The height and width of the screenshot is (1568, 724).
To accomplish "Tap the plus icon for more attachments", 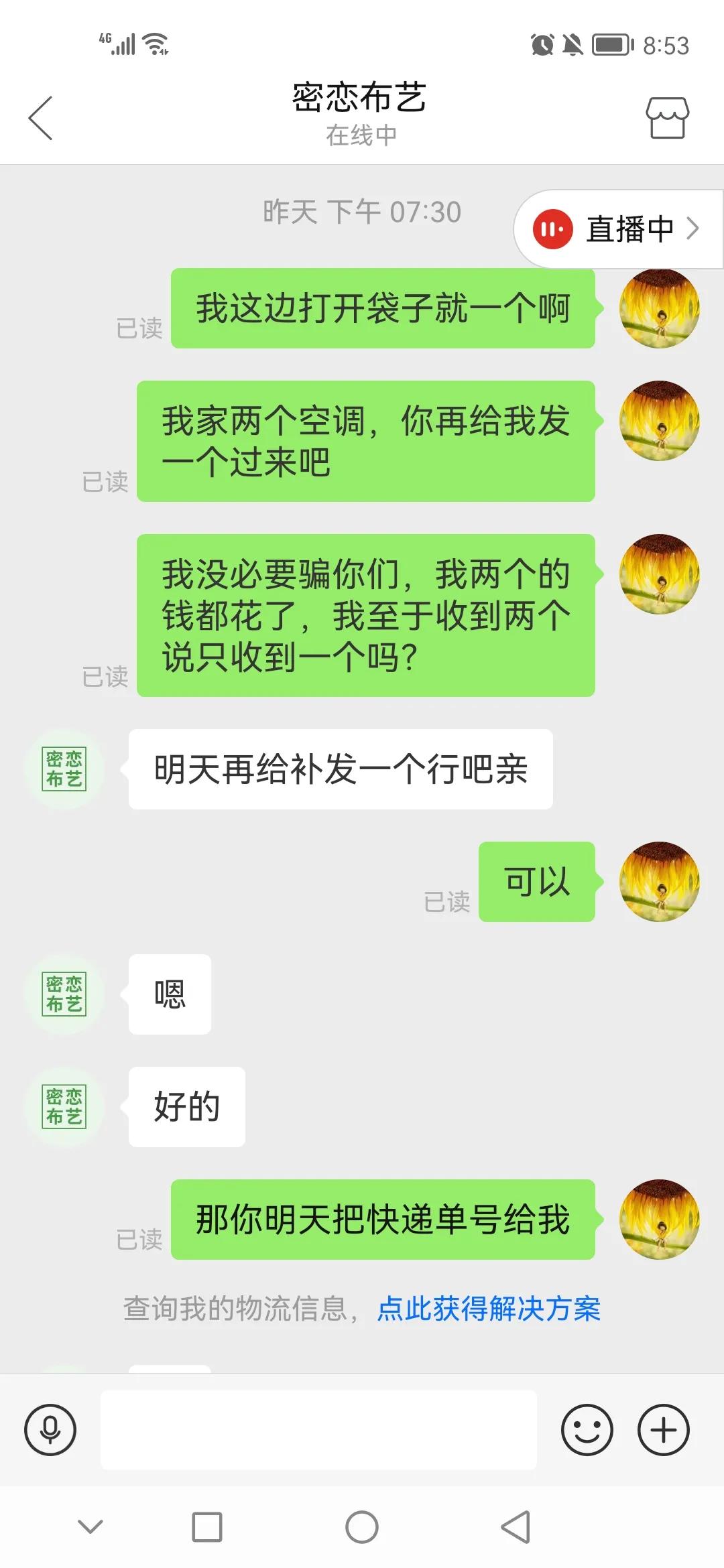I will coord(662,1429).
